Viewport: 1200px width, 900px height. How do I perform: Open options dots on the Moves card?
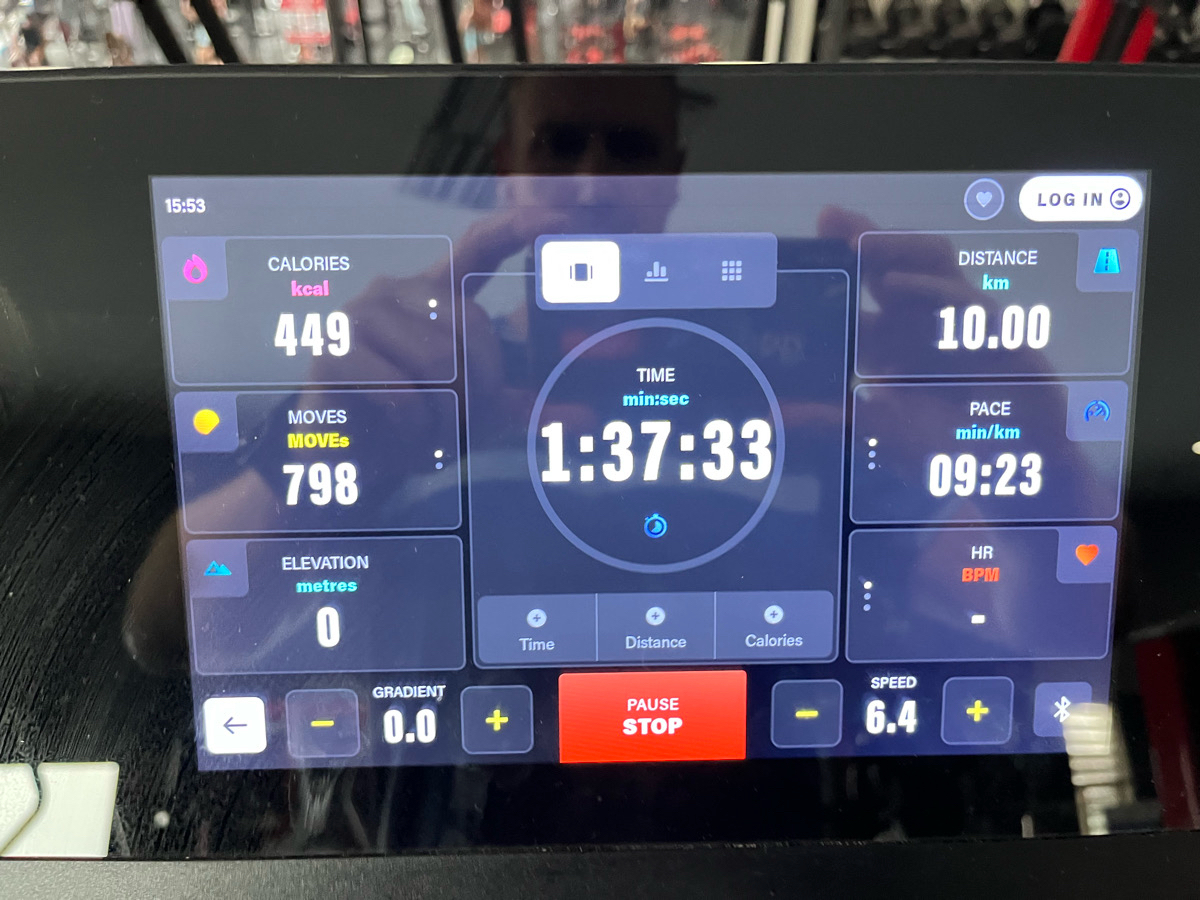coord(439,460)
